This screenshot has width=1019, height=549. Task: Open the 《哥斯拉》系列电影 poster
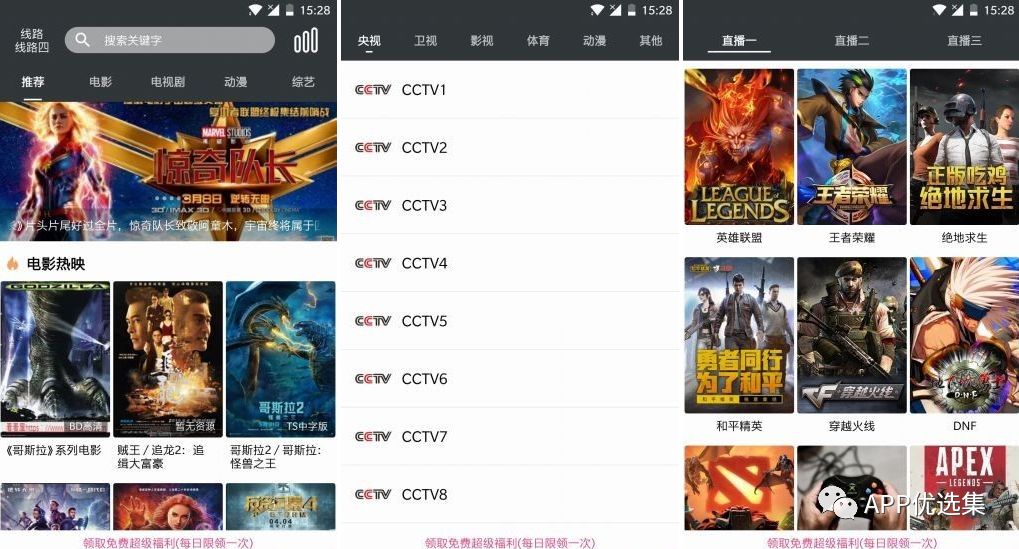tap(55, 360)
